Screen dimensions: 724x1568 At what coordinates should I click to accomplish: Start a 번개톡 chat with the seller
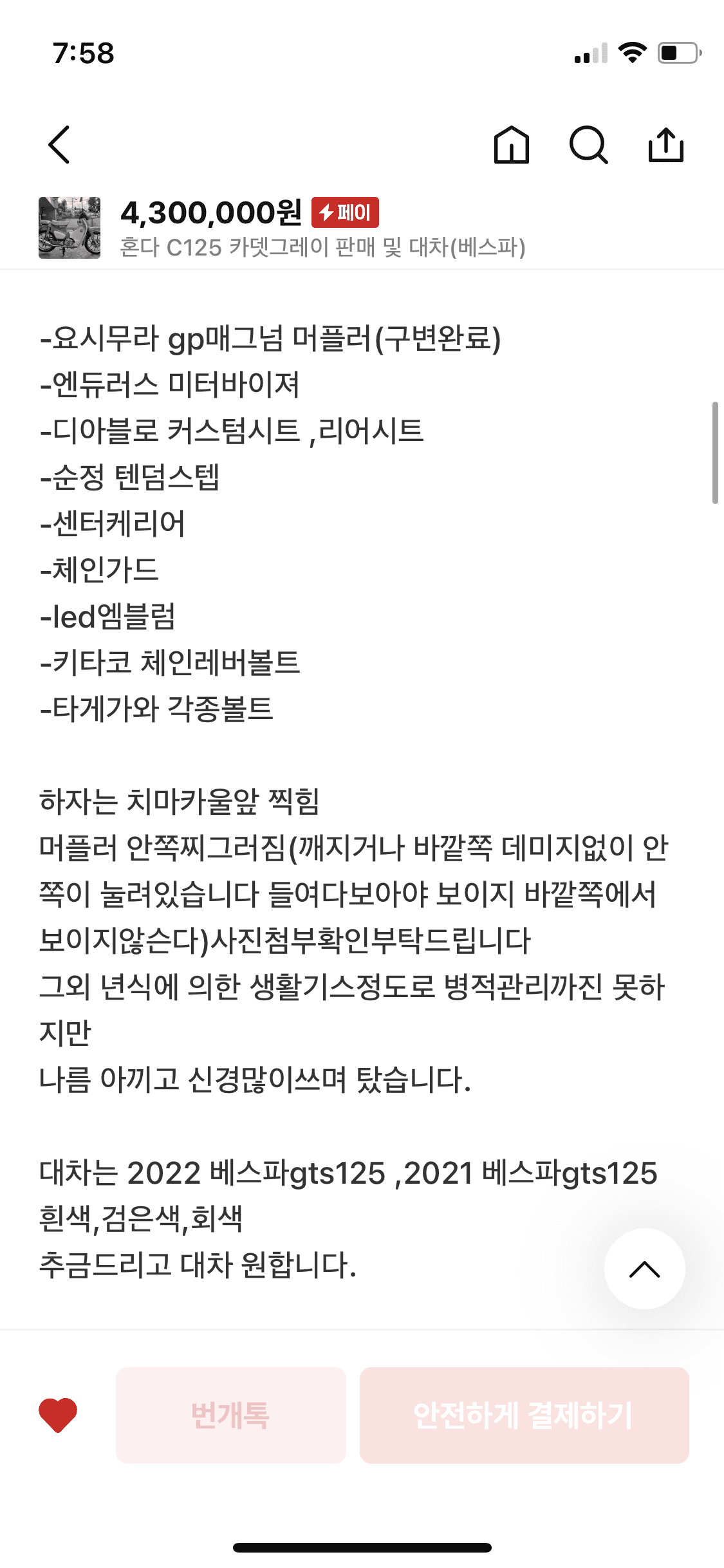pyautogui.click(x=231, y=1415)
